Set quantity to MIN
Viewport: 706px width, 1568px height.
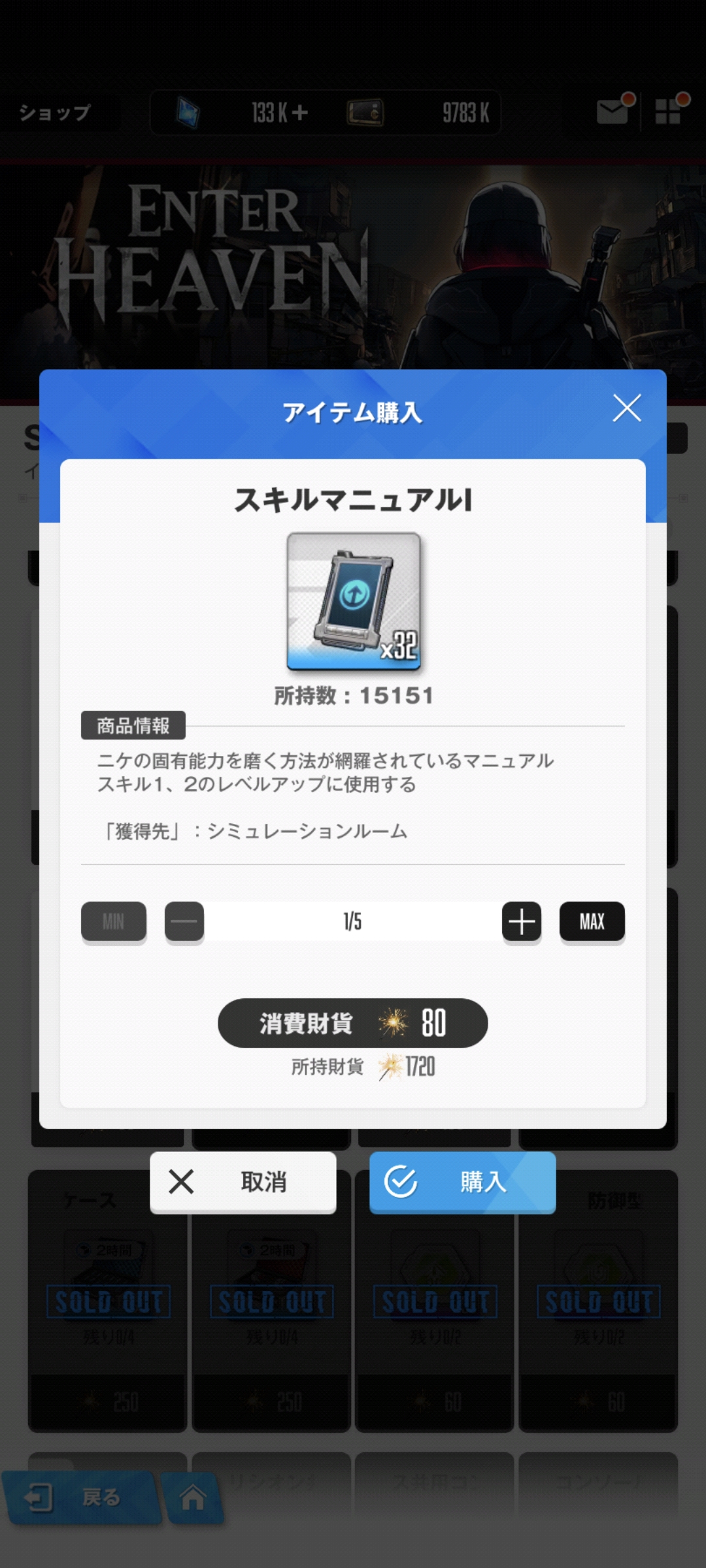click(x=114, y=921)
